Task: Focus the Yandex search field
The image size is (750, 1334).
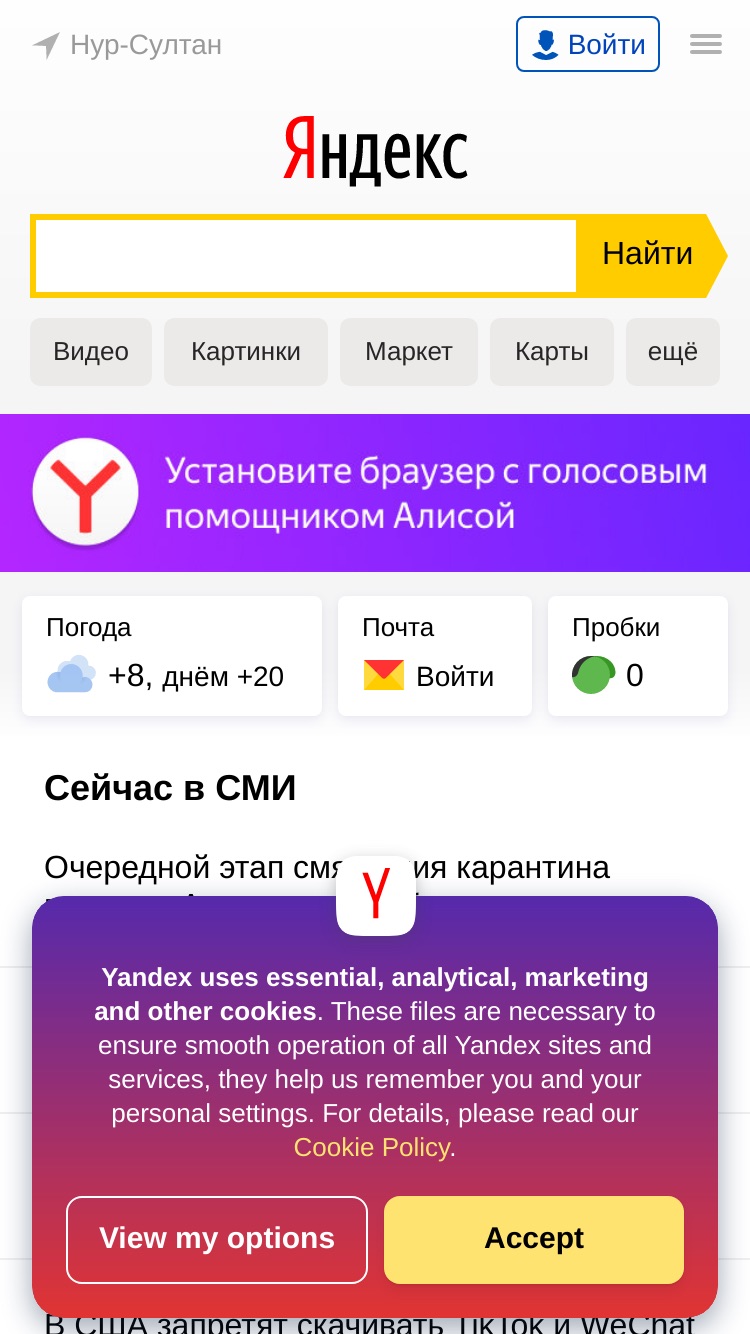Action: (306, 256)
